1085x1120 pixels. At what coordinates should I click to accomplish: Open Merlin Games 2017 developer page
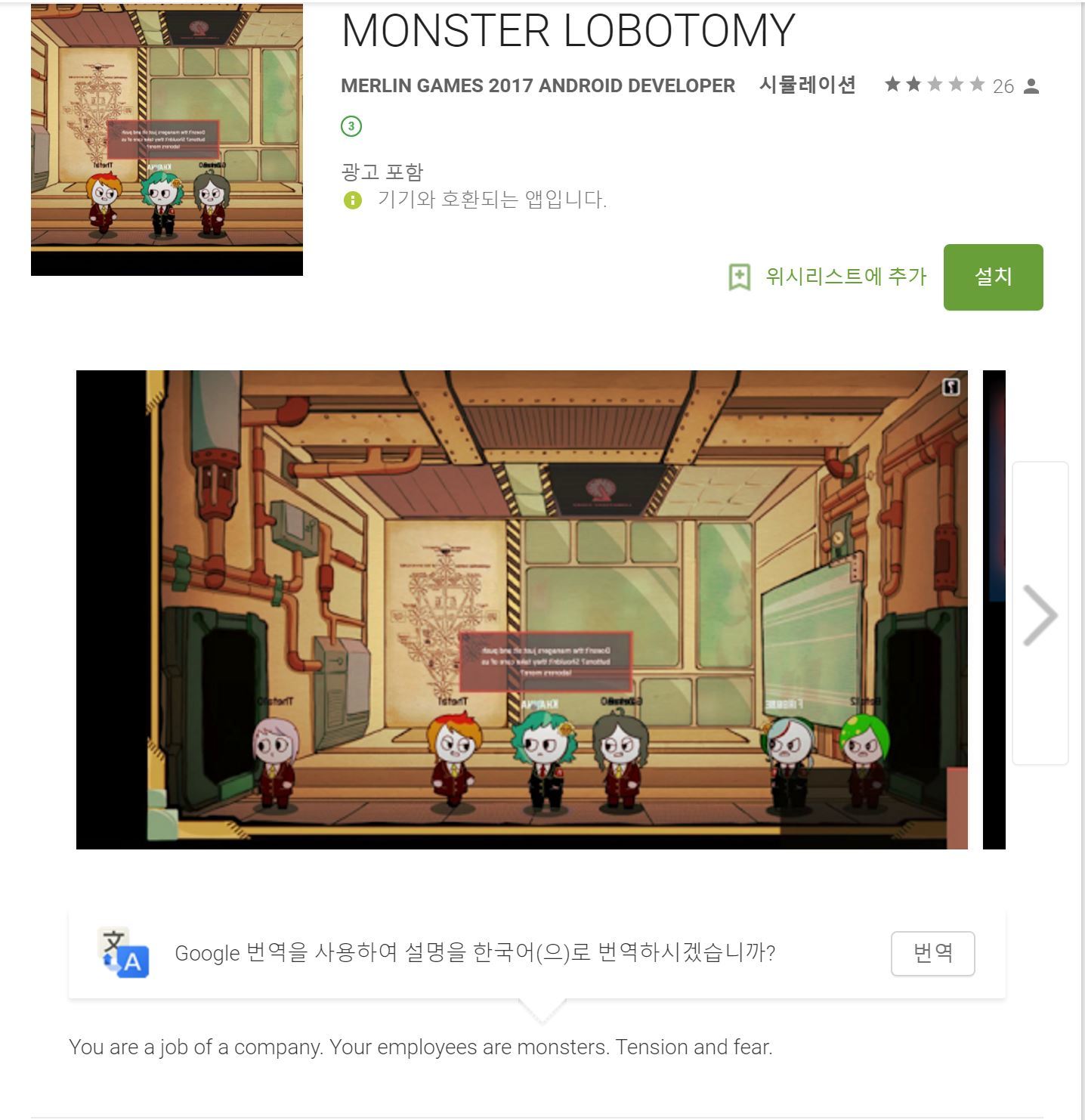click(x=537, y=85)
